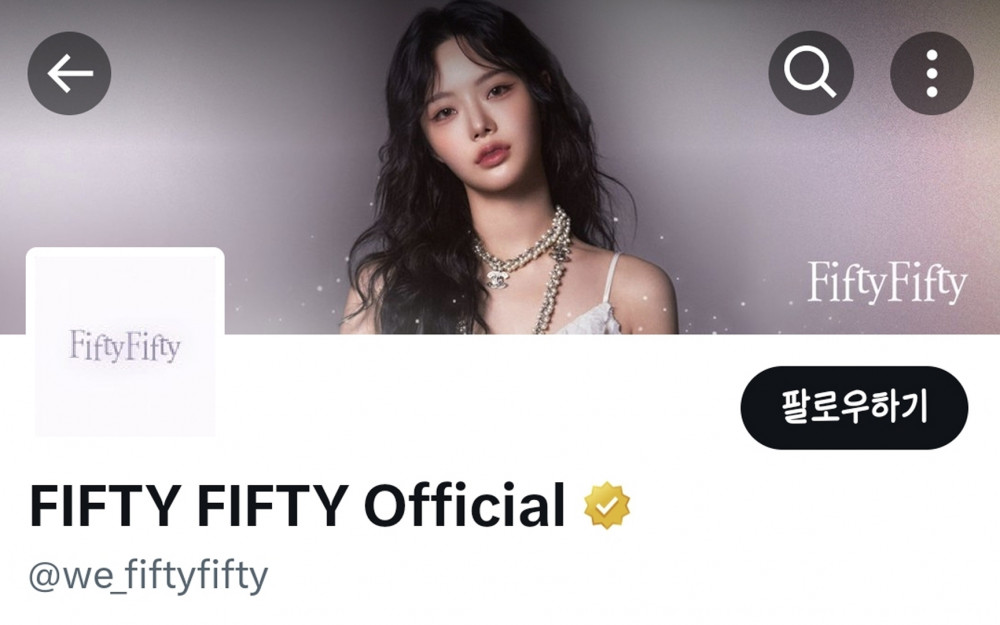Open search on this profile

coord(810,73)
